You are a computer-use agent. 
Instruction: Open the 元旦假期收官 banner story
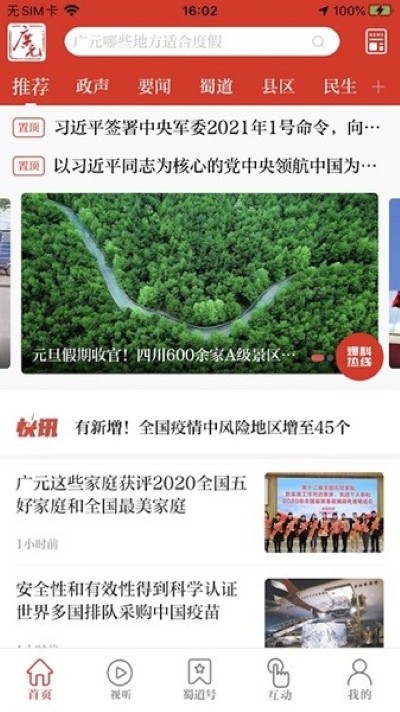[x=199, y=283]
